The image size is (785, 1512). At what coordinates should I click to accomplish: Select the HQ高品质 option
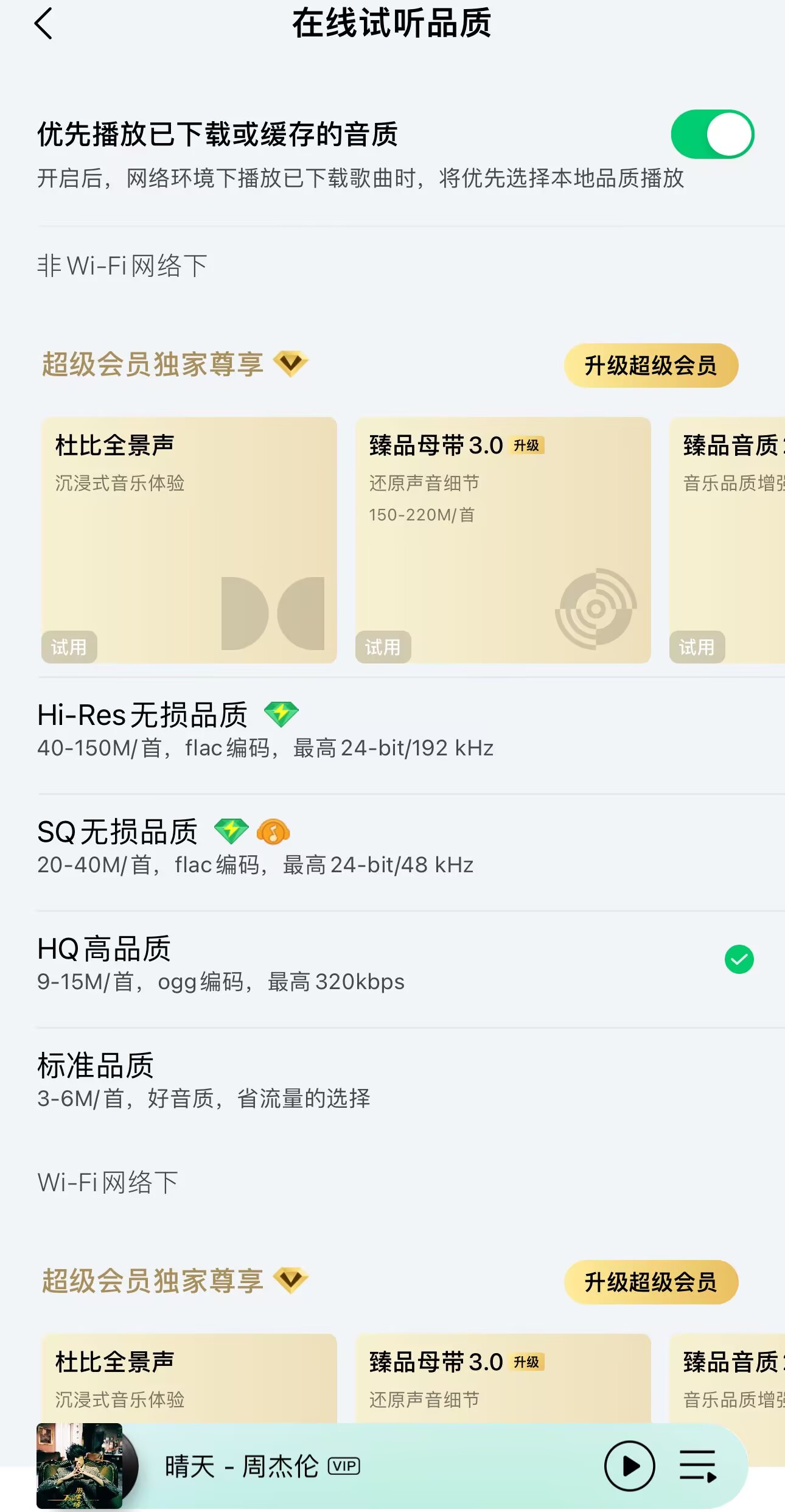[x=221, y=964]
